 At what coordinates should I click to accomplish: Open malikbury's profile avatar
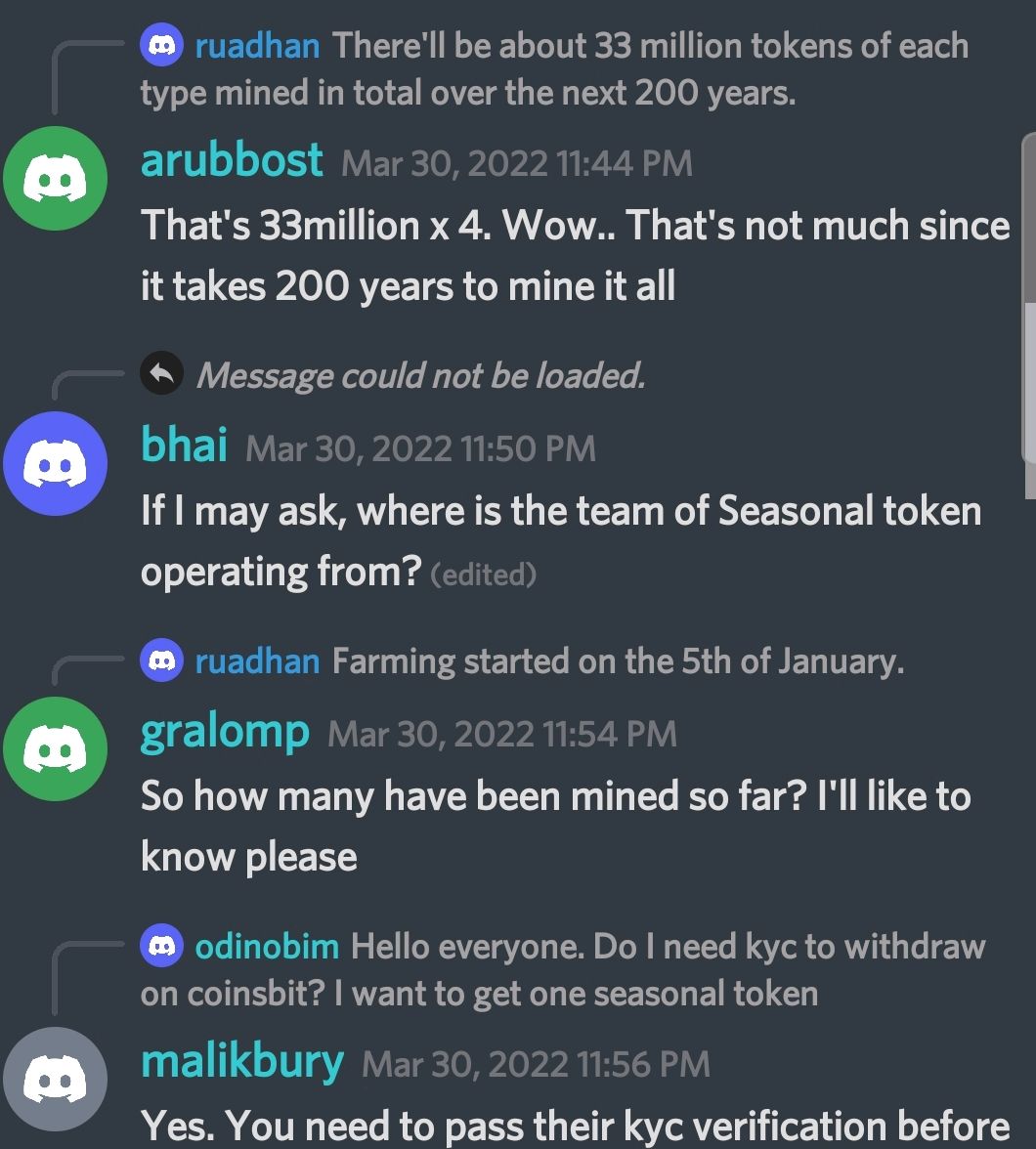(x=55, y=1079)
